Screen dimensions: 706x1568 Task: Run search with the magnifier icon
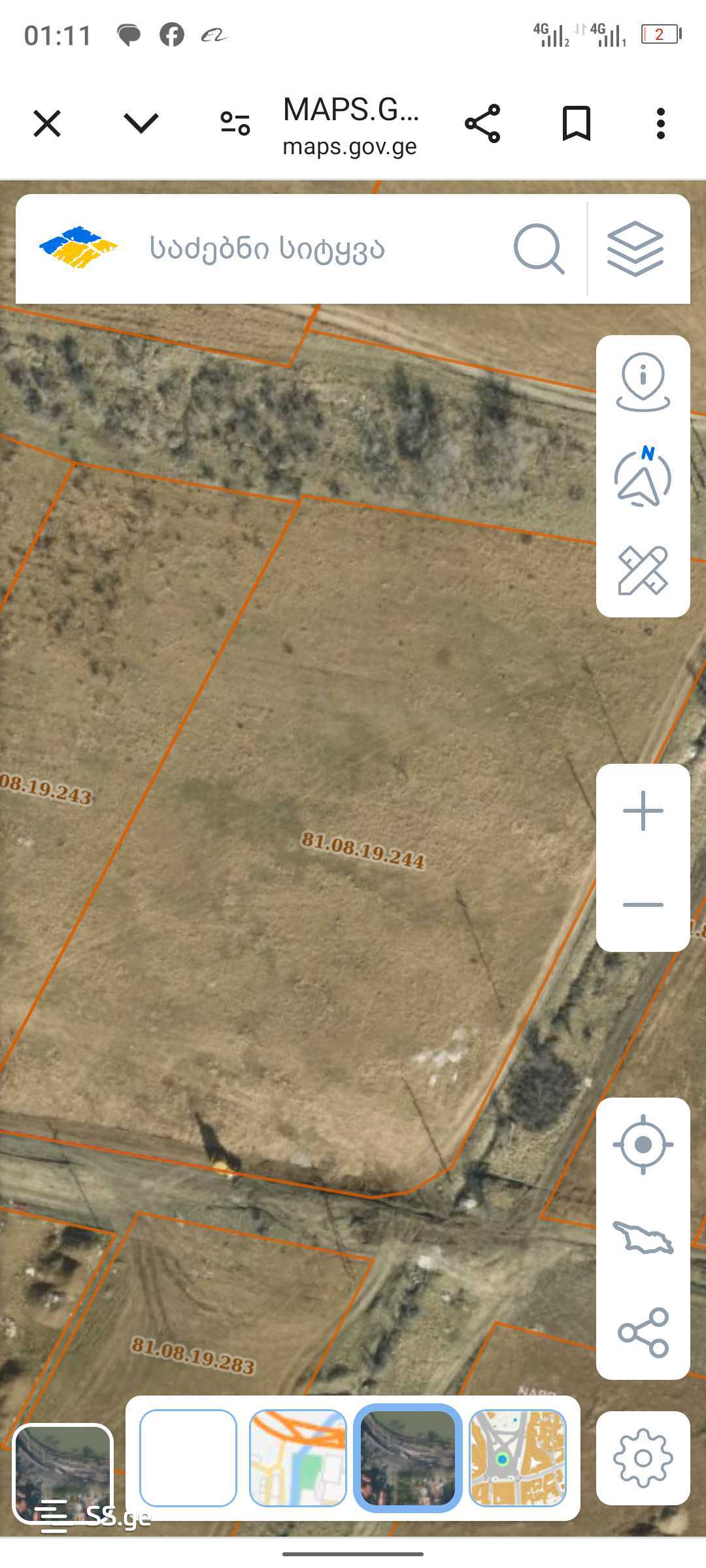pos(539,249)
